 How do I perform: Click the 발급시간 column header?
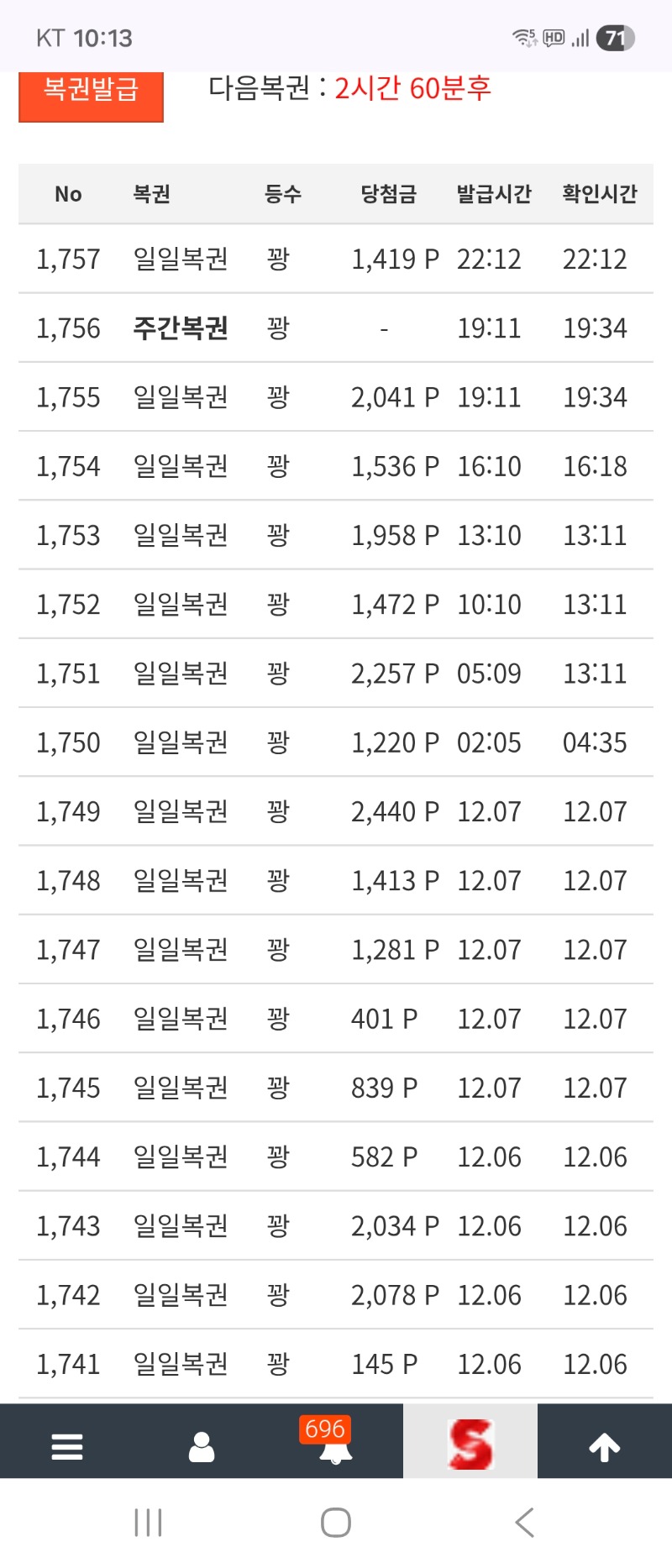tap(493, 193)
